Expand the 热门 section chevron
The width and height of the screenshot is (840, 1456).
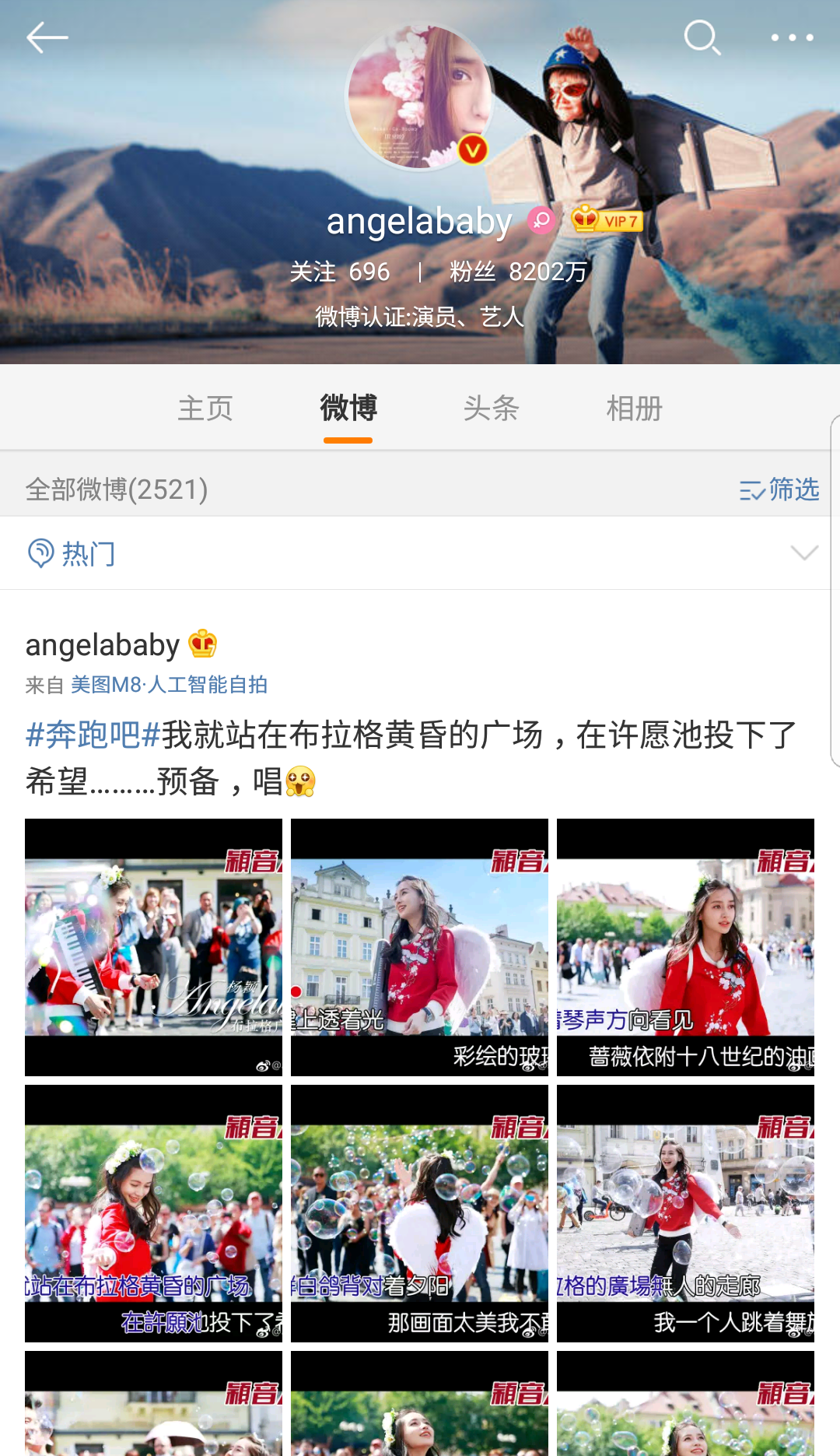coord(803,553)
